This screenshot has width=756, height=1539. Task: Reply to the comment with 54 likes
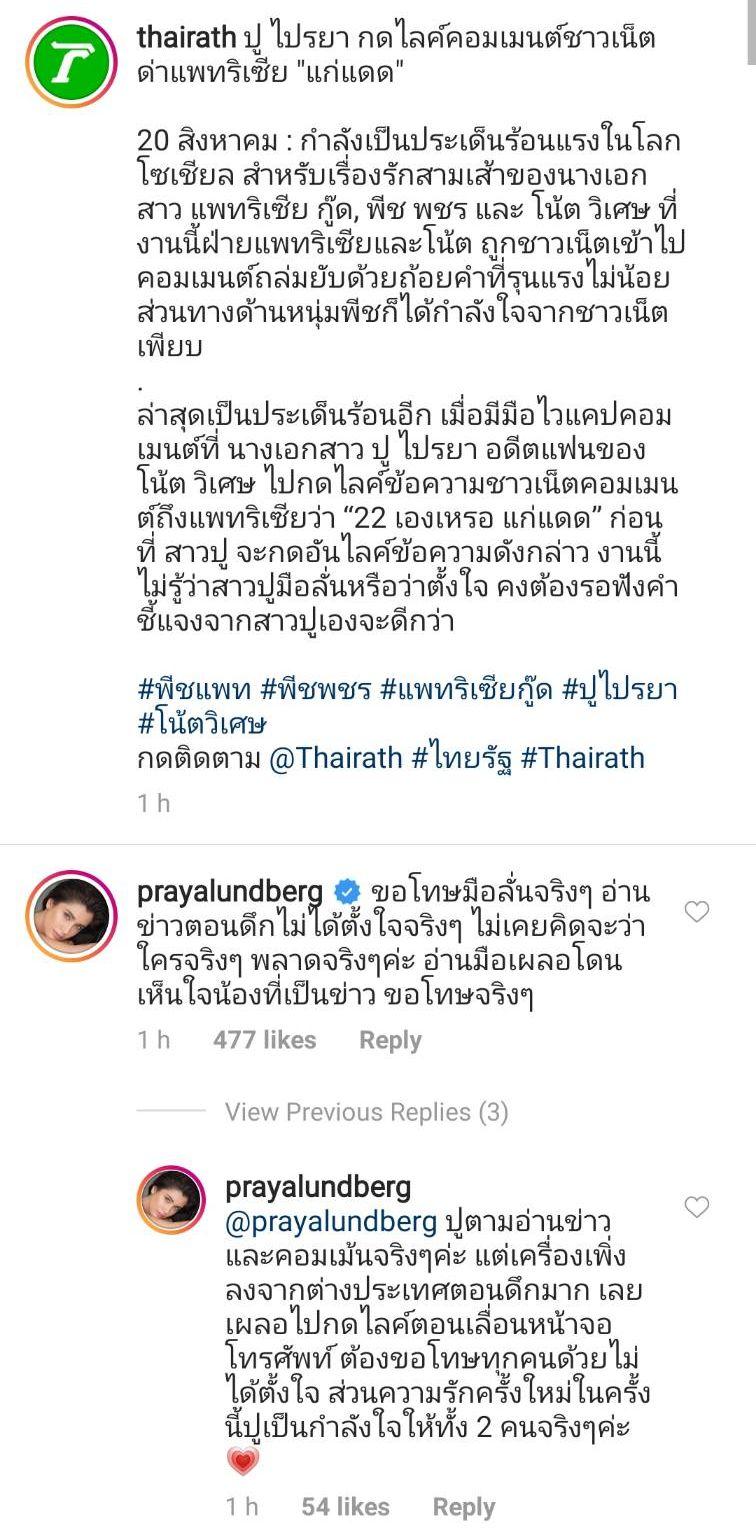pos(463,1507)
